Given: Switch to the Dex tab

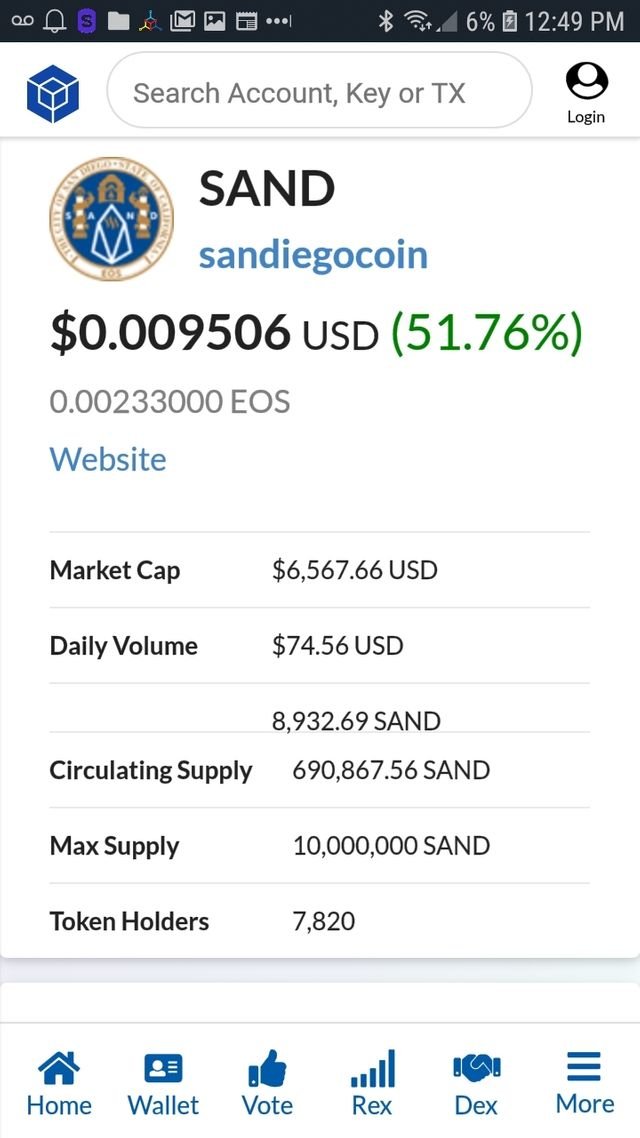Looking at the screenshot, I should point(476,1083).
